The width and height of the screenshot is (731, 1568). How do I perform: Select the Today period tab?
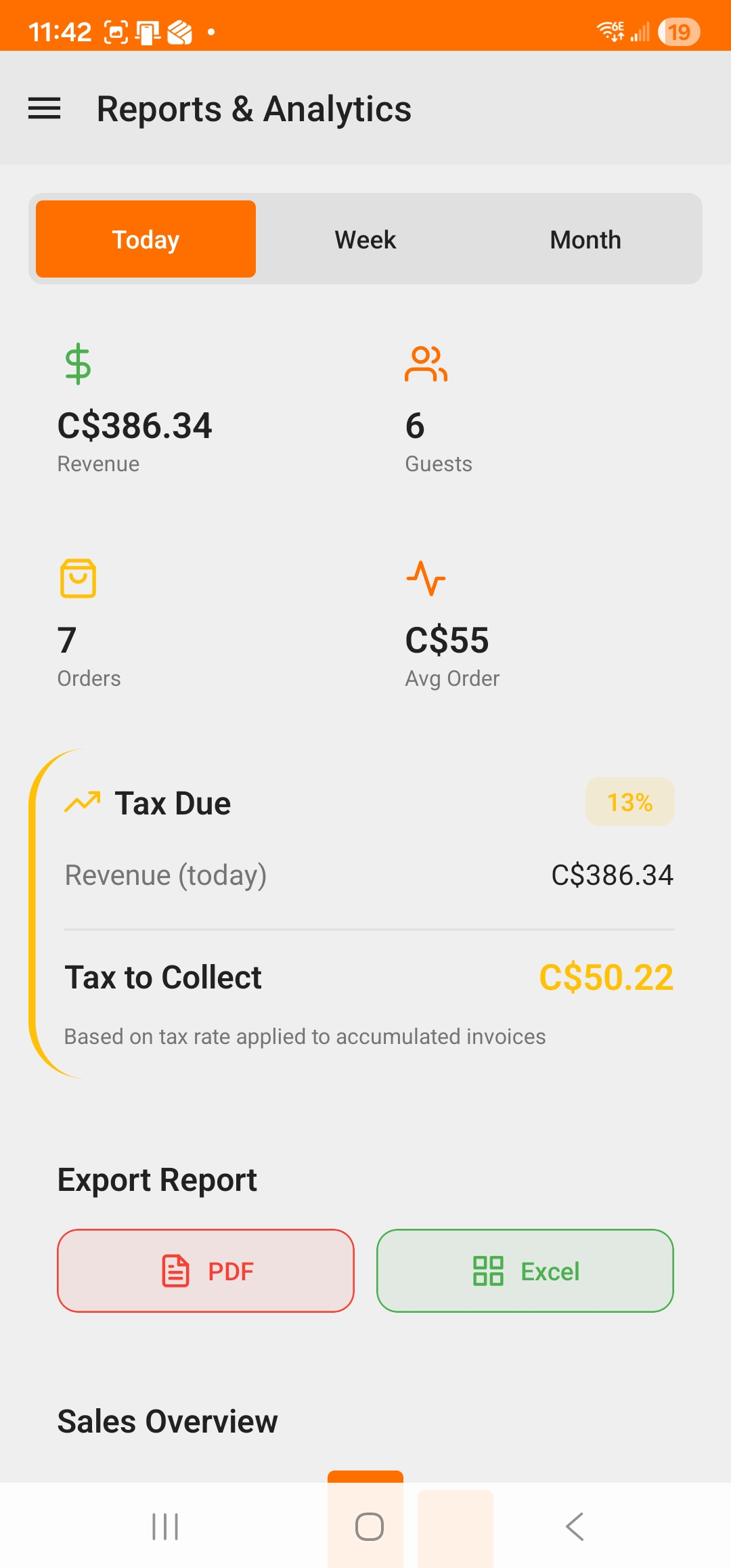(x=146, y=239)
